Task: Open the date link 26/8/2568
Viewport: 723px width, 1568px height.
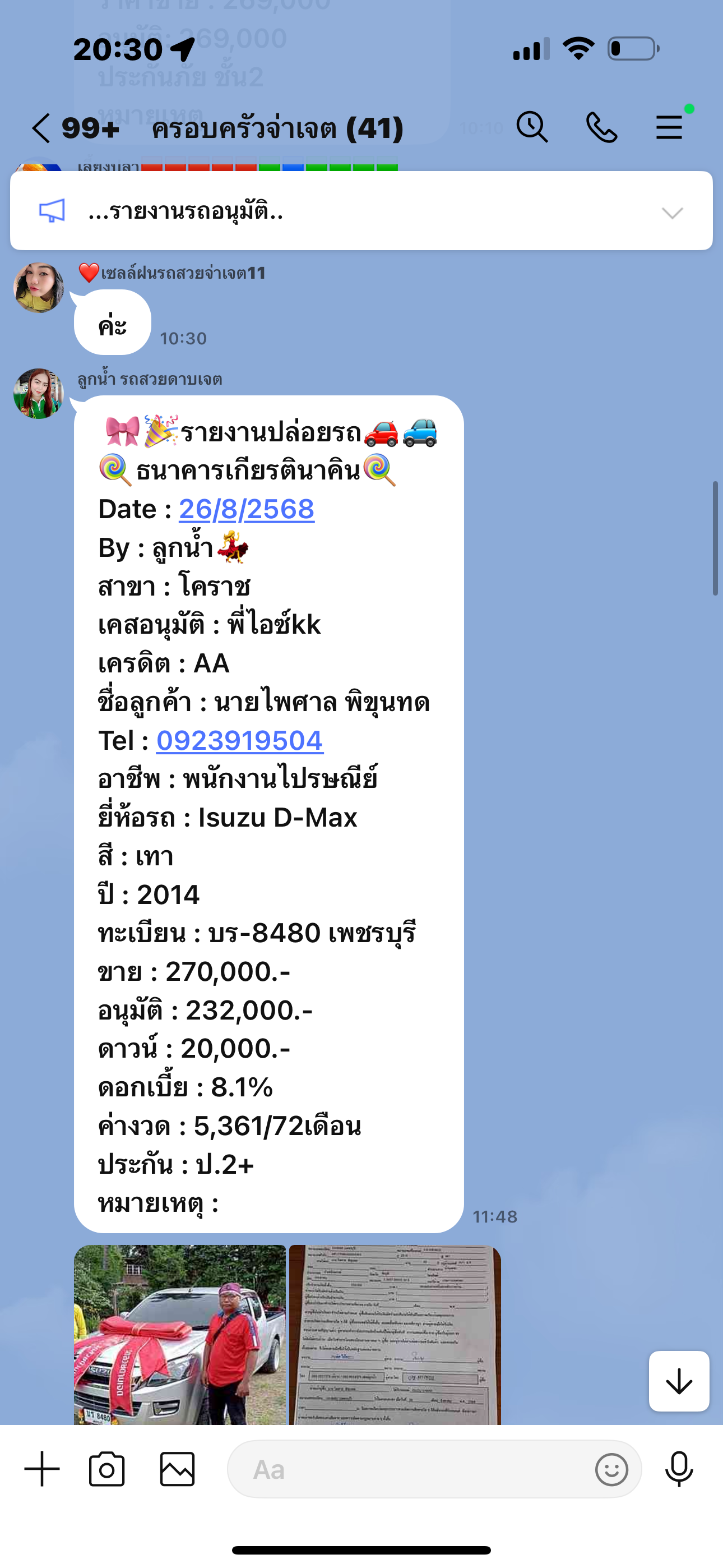Action: click(x=247, y=509)
